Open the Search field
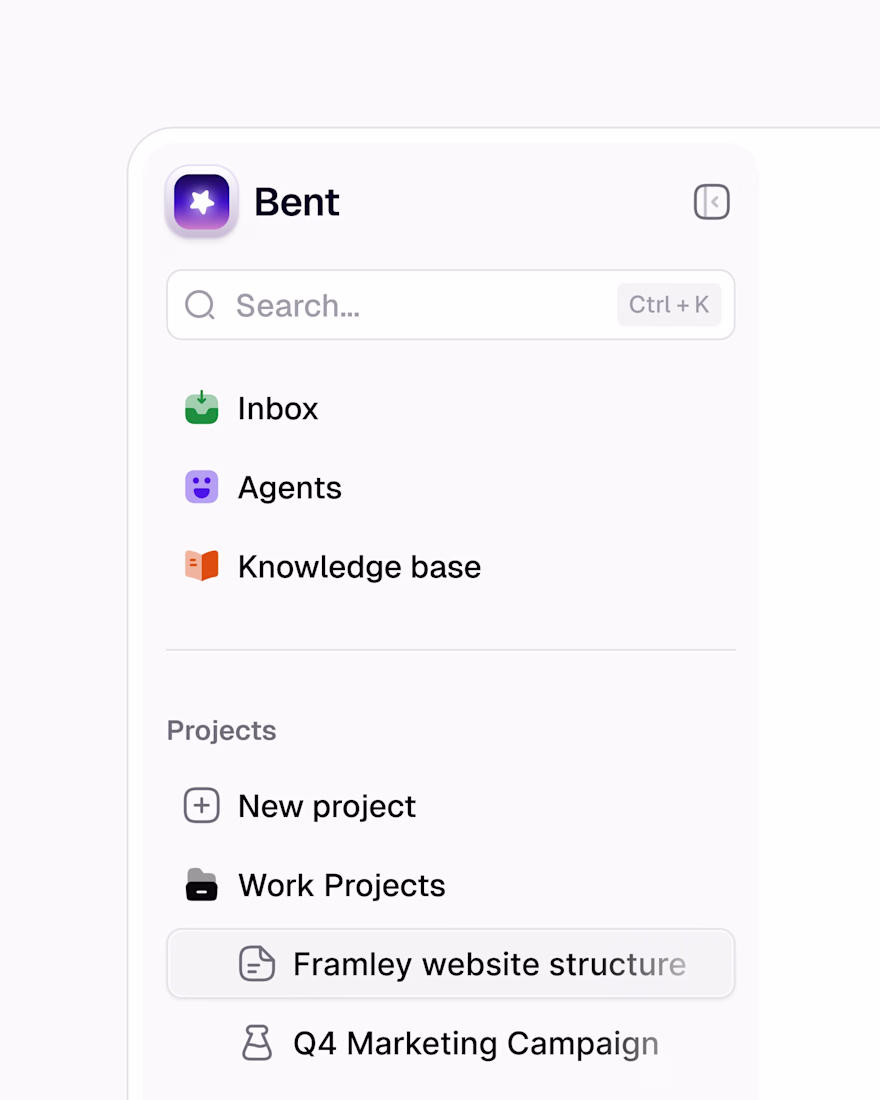 (x=420, y=305)
